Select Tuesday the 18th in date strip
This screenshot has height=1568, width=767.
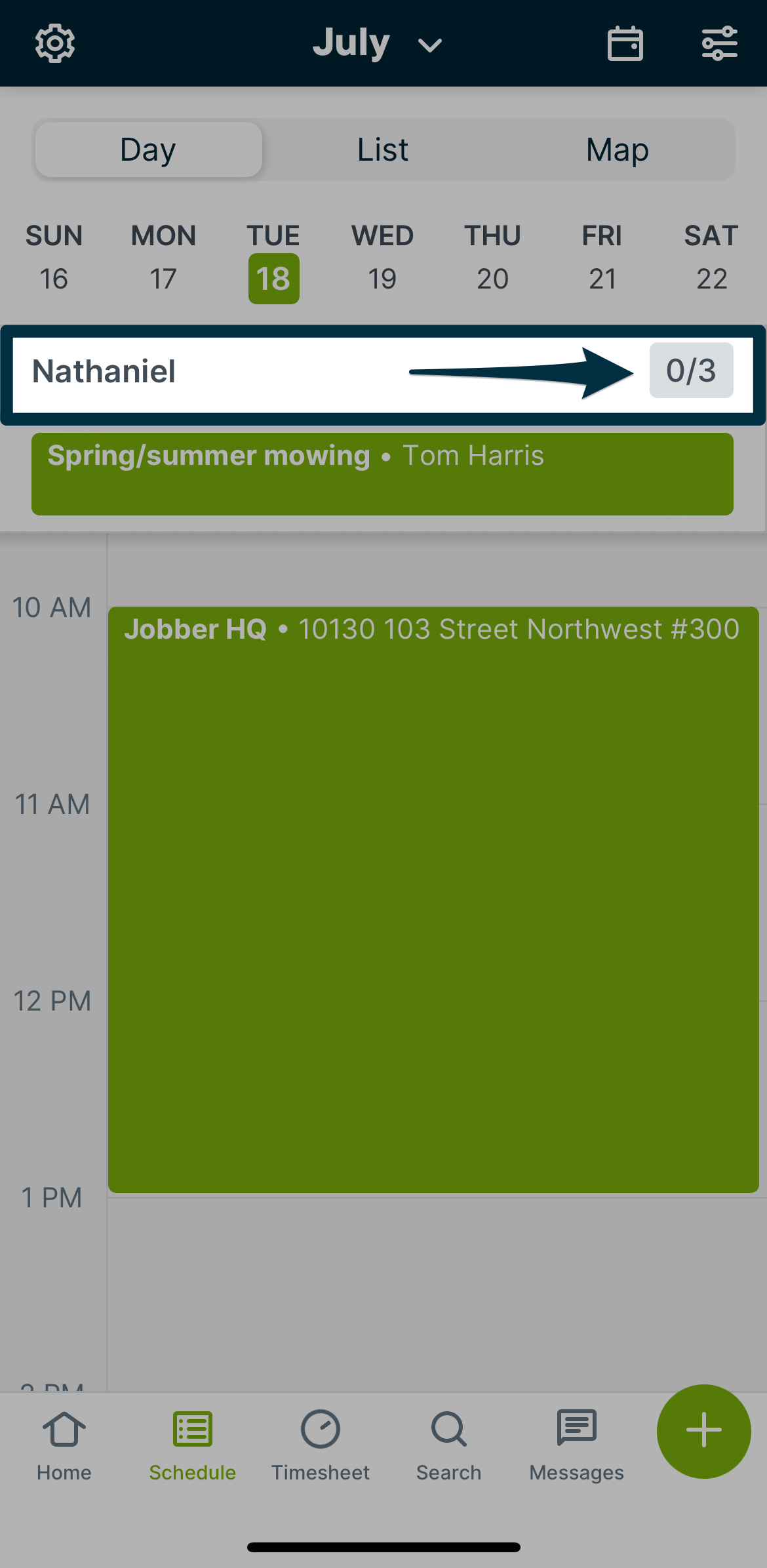click(x=273, y=277)
